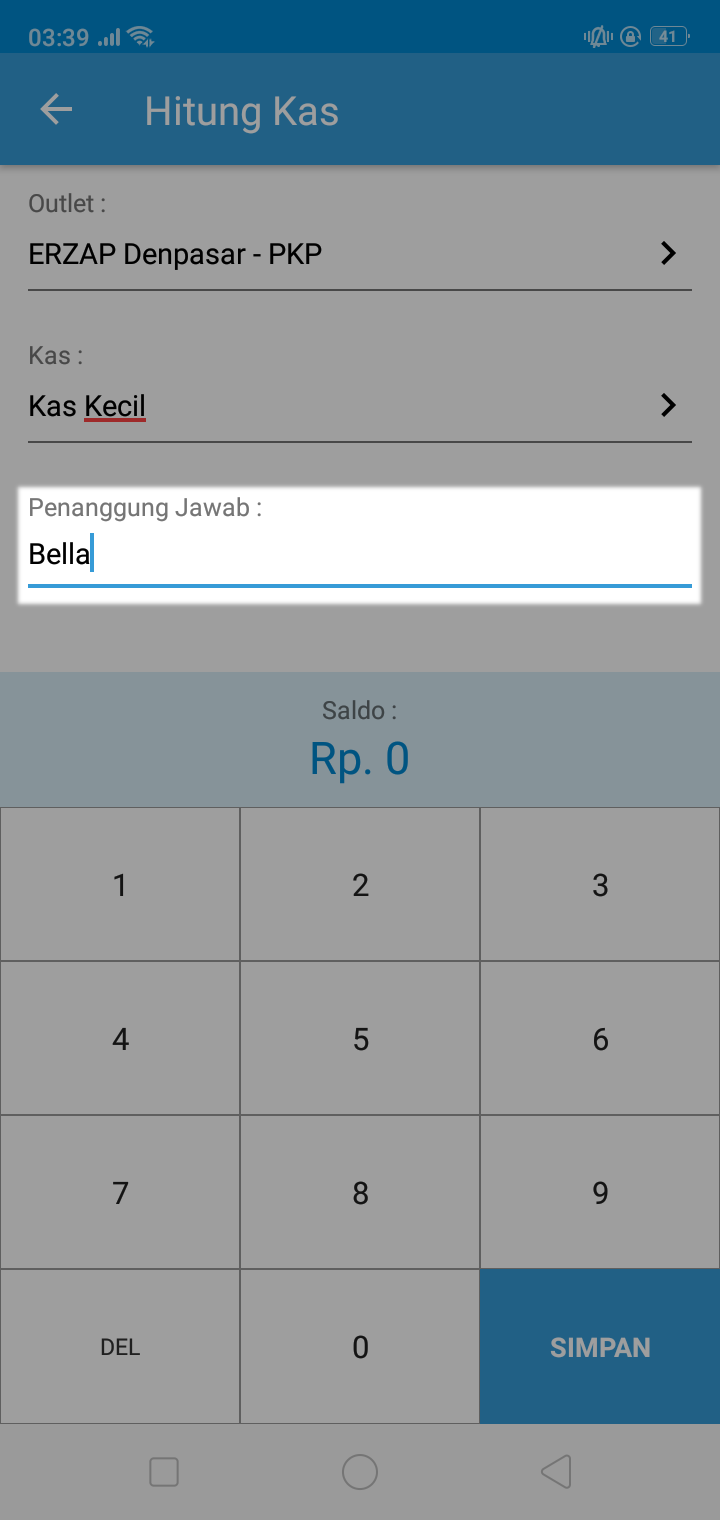Go back from Hitung Kas screen
The width and height of the screenshot is (720, 1520).
(x=56, y=110)
